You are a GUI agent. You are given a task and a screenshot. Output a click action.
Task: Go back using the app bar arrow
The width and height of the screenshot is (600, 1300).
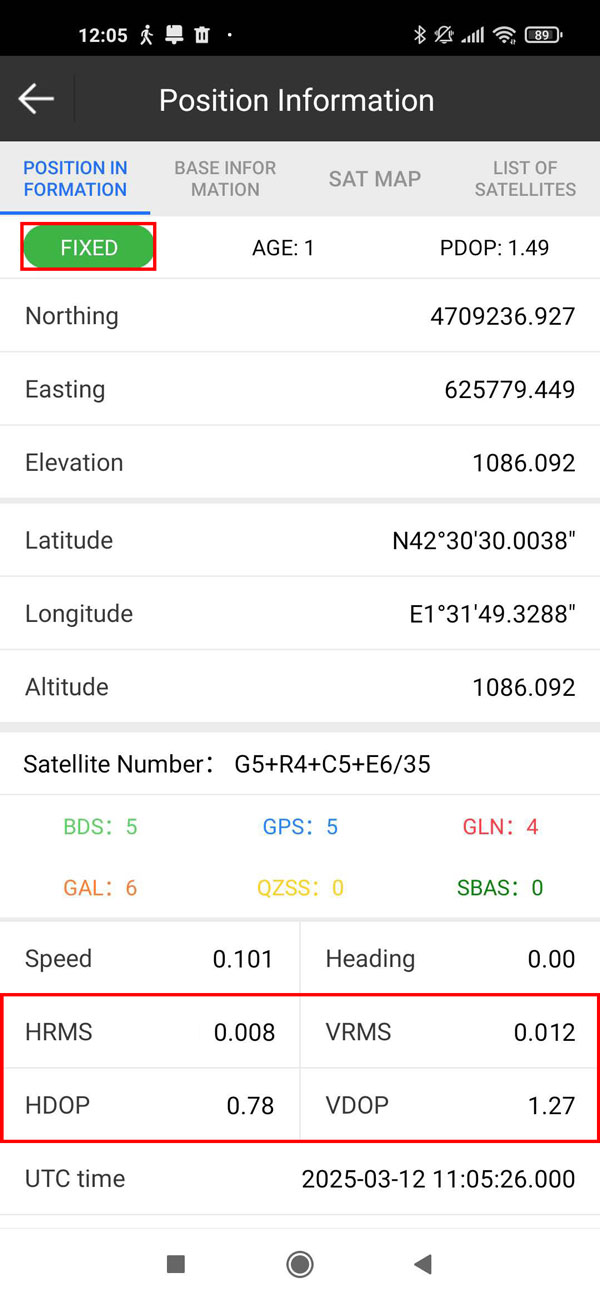36,99
